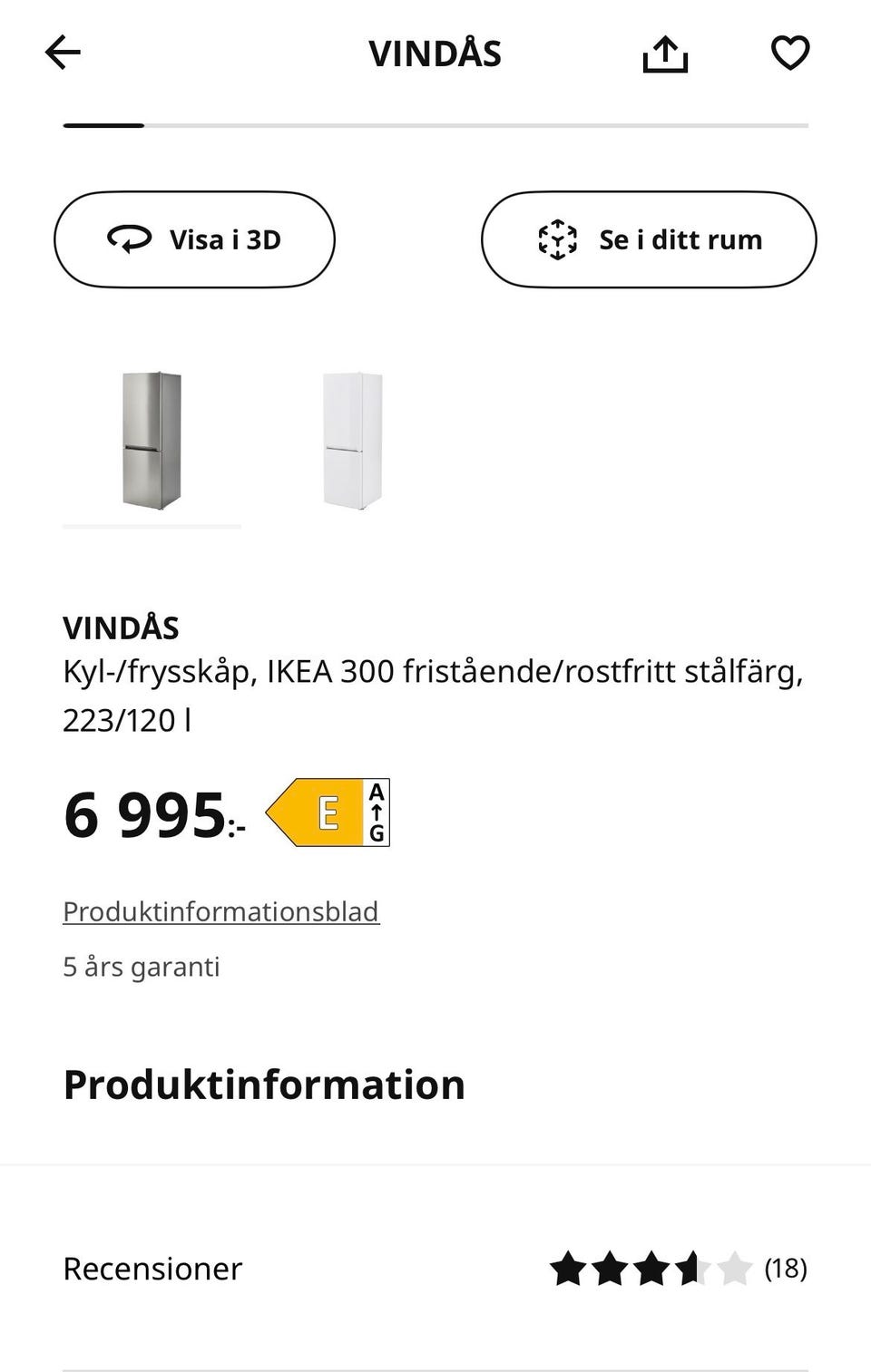Click the back arrow to return

(x=63, y=52)
